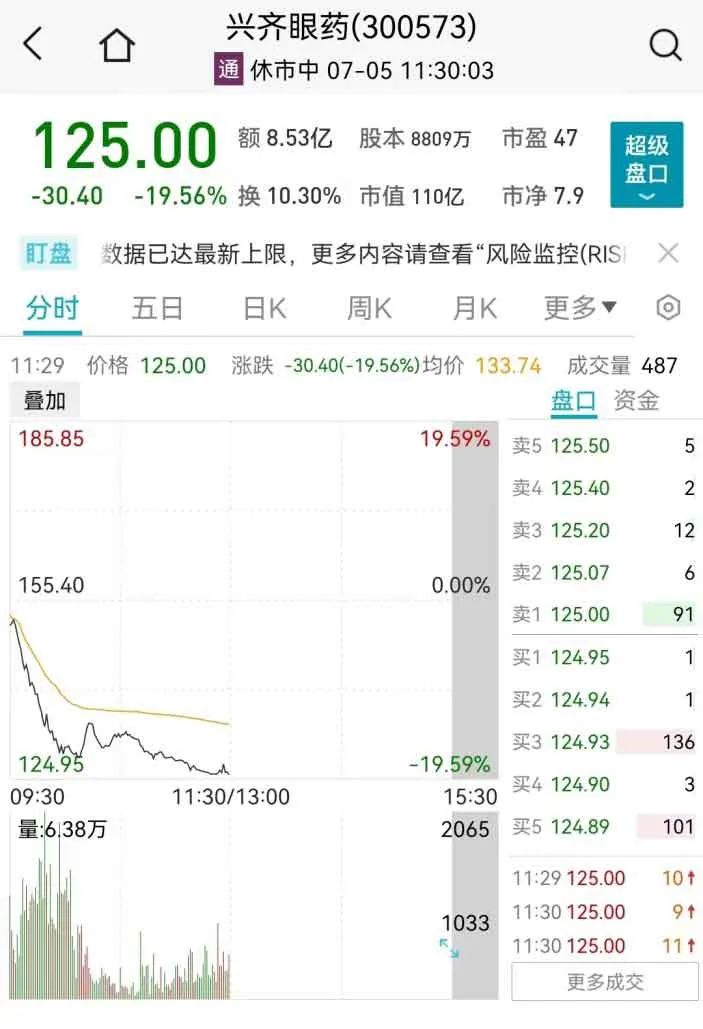Open chart settings hexagon icon
The image size is (703, 1029).
pyautogui.click(x=668, y=308)
